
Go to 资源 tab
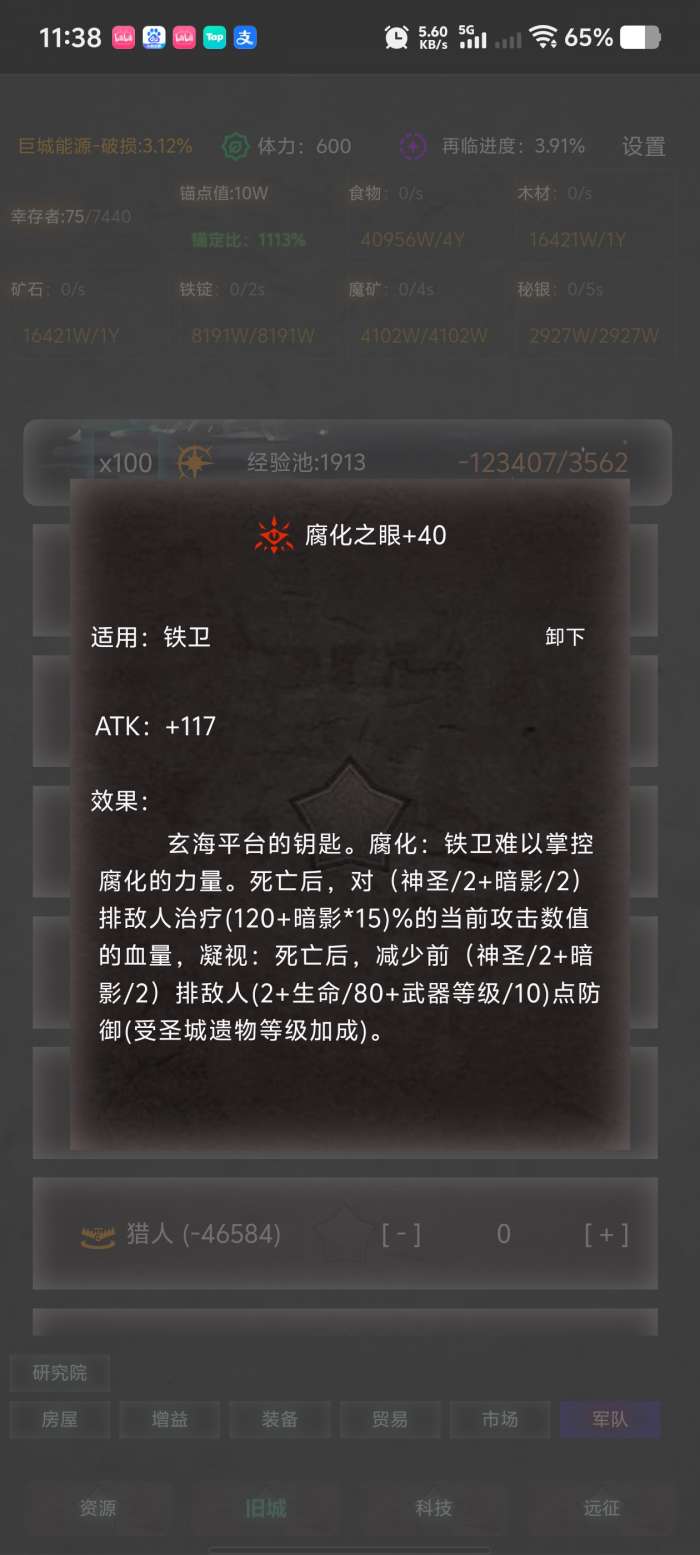(98, 1508)
